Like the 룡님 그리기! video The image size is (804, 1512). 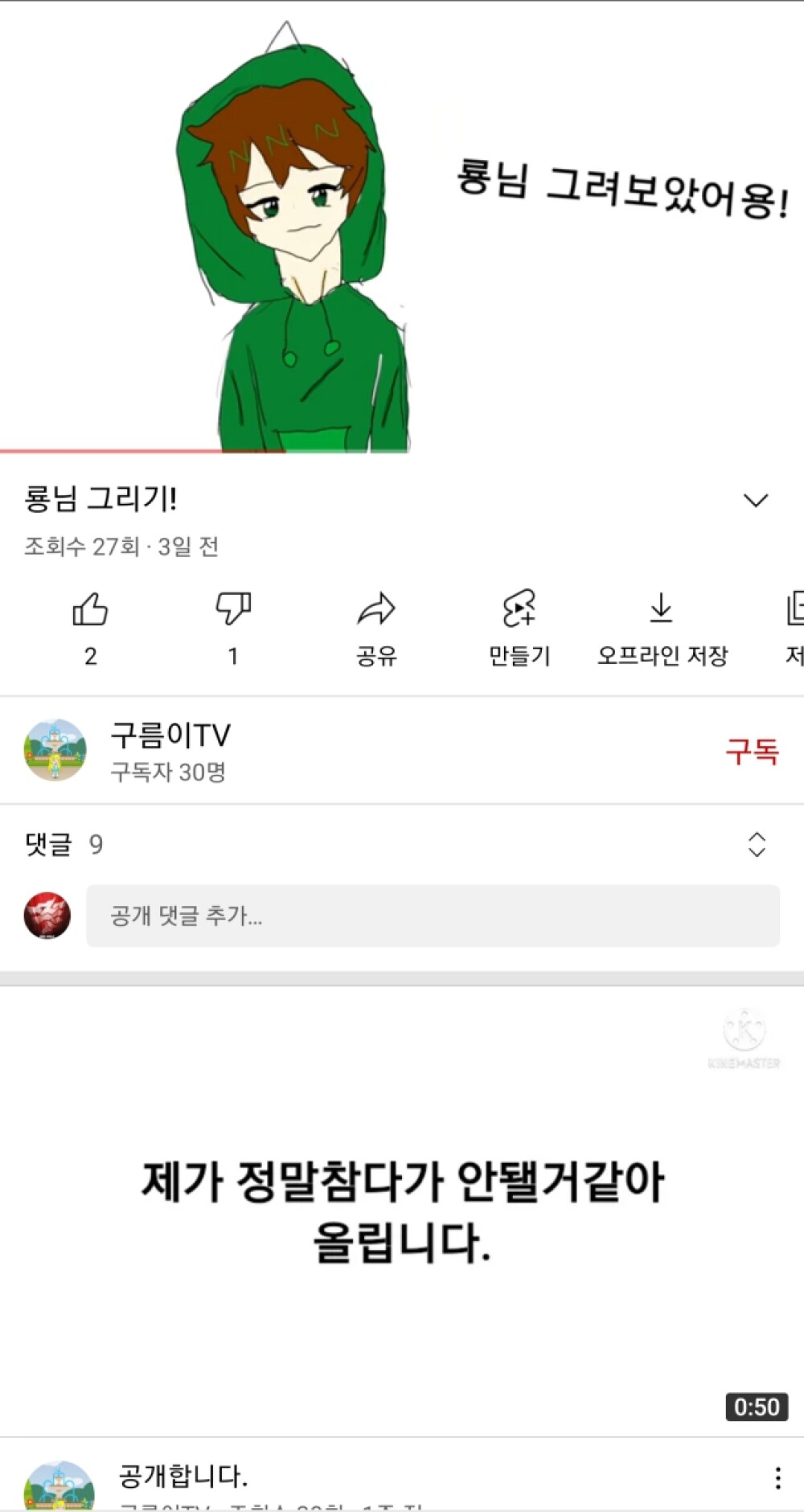pos(90,610)
